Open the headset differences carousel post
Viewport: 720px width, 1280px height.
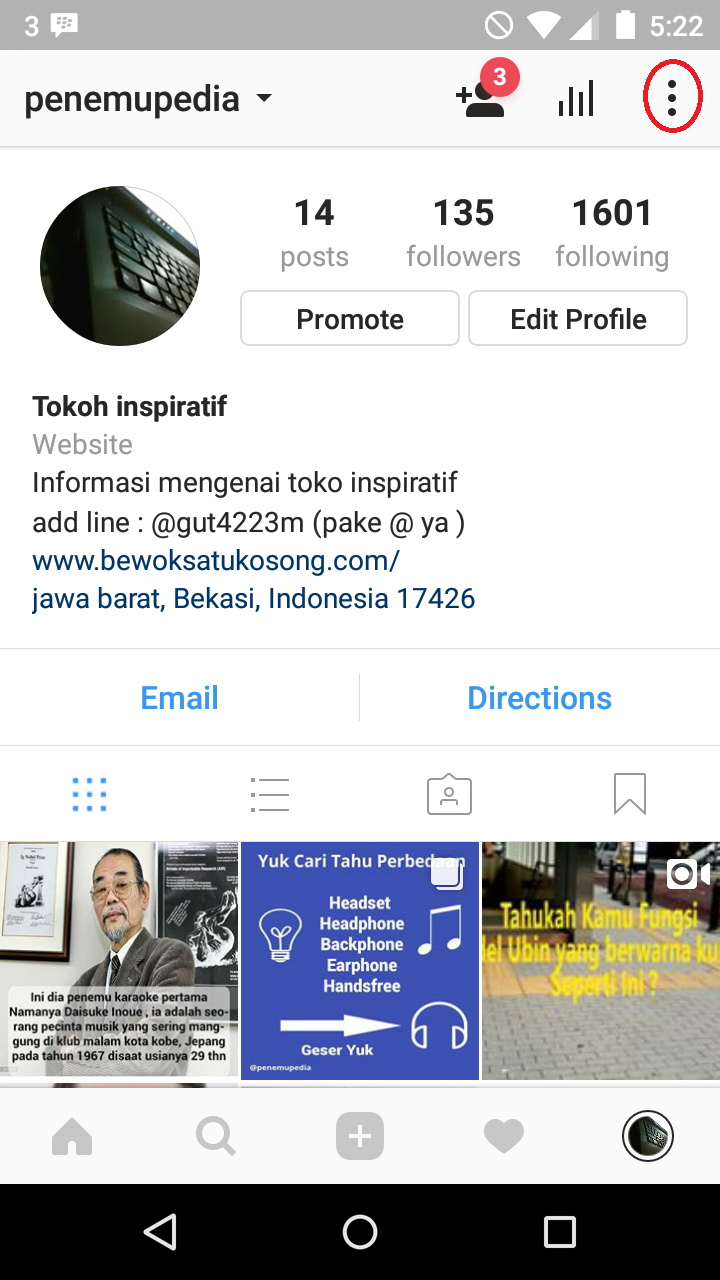[360, 960]
